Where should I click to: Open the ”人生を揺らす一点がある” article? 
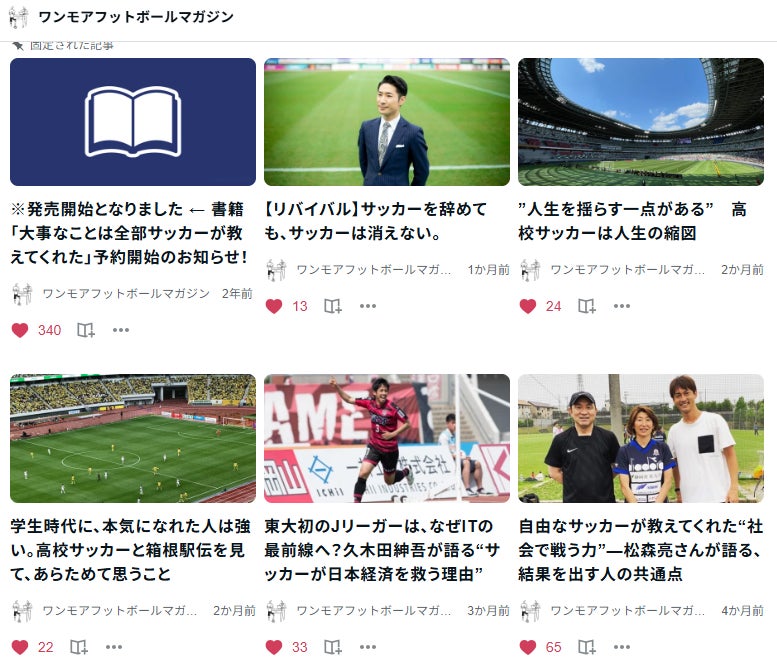[634, 221]
